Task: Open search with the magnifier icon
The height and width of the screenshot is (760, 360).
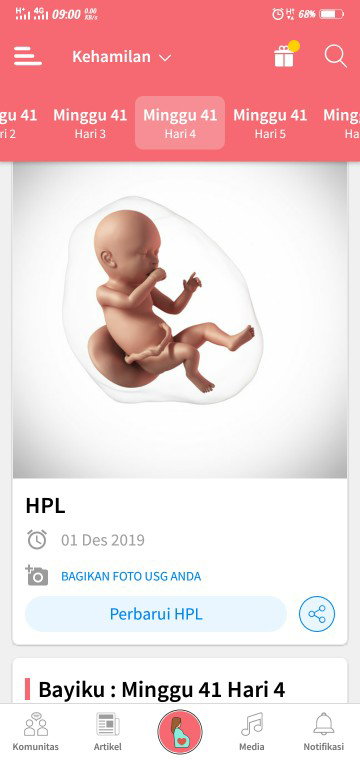Action: click(335, 57)
